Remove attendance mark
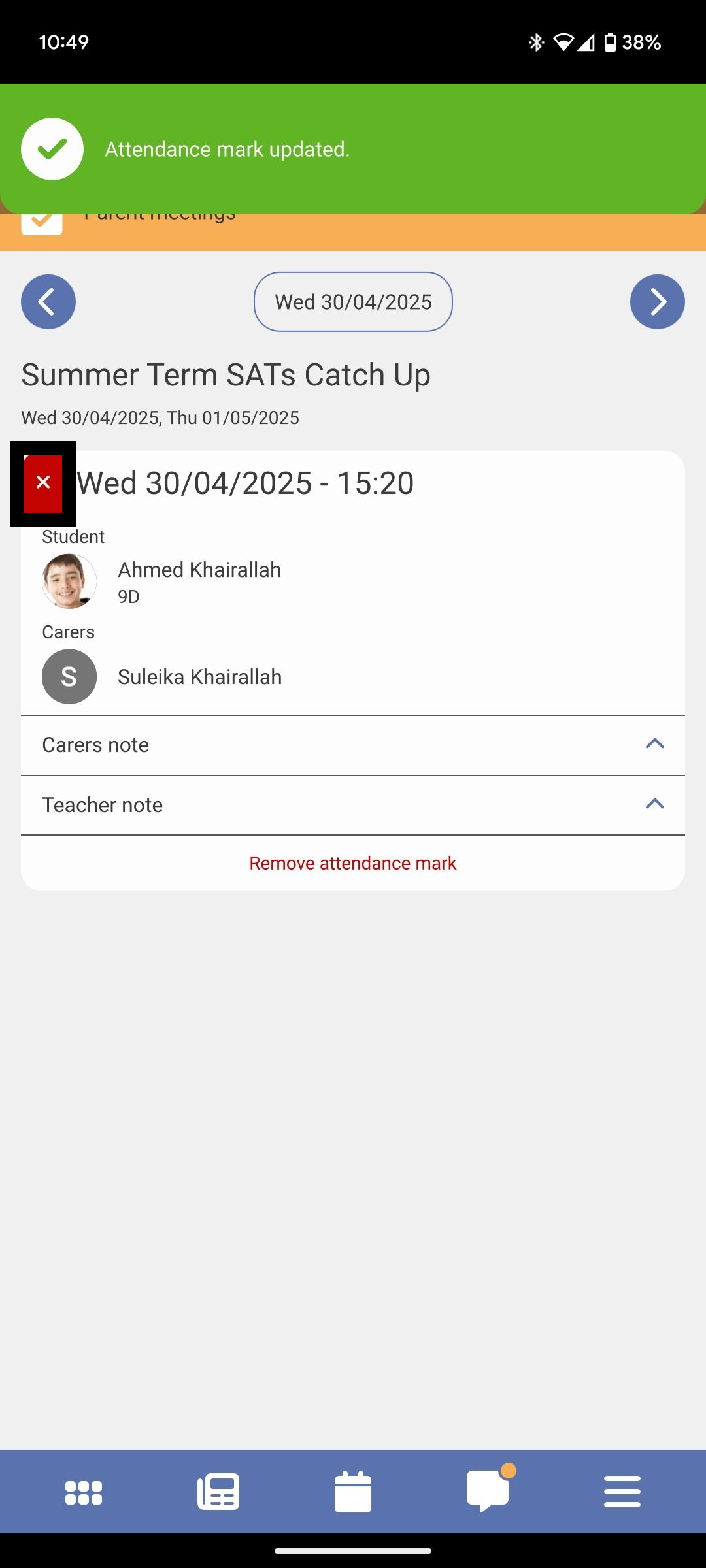The image size is (706, 1568). tap(353, 863)
